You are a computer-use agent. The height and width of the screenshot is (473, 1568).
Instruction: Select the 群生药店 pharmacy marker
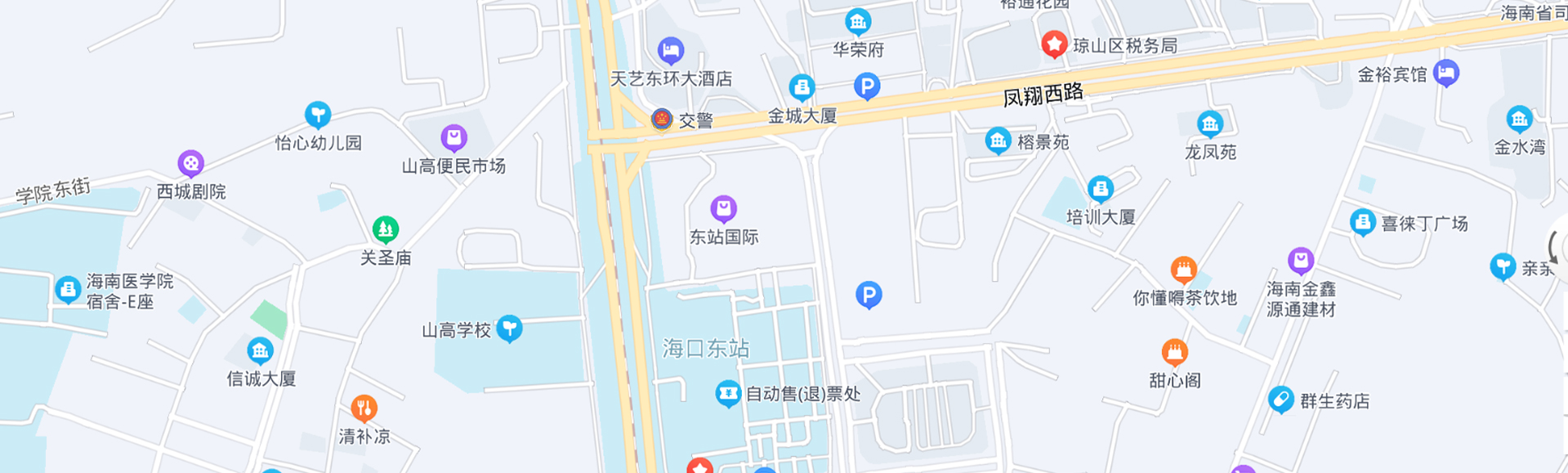pos(1280,399)
